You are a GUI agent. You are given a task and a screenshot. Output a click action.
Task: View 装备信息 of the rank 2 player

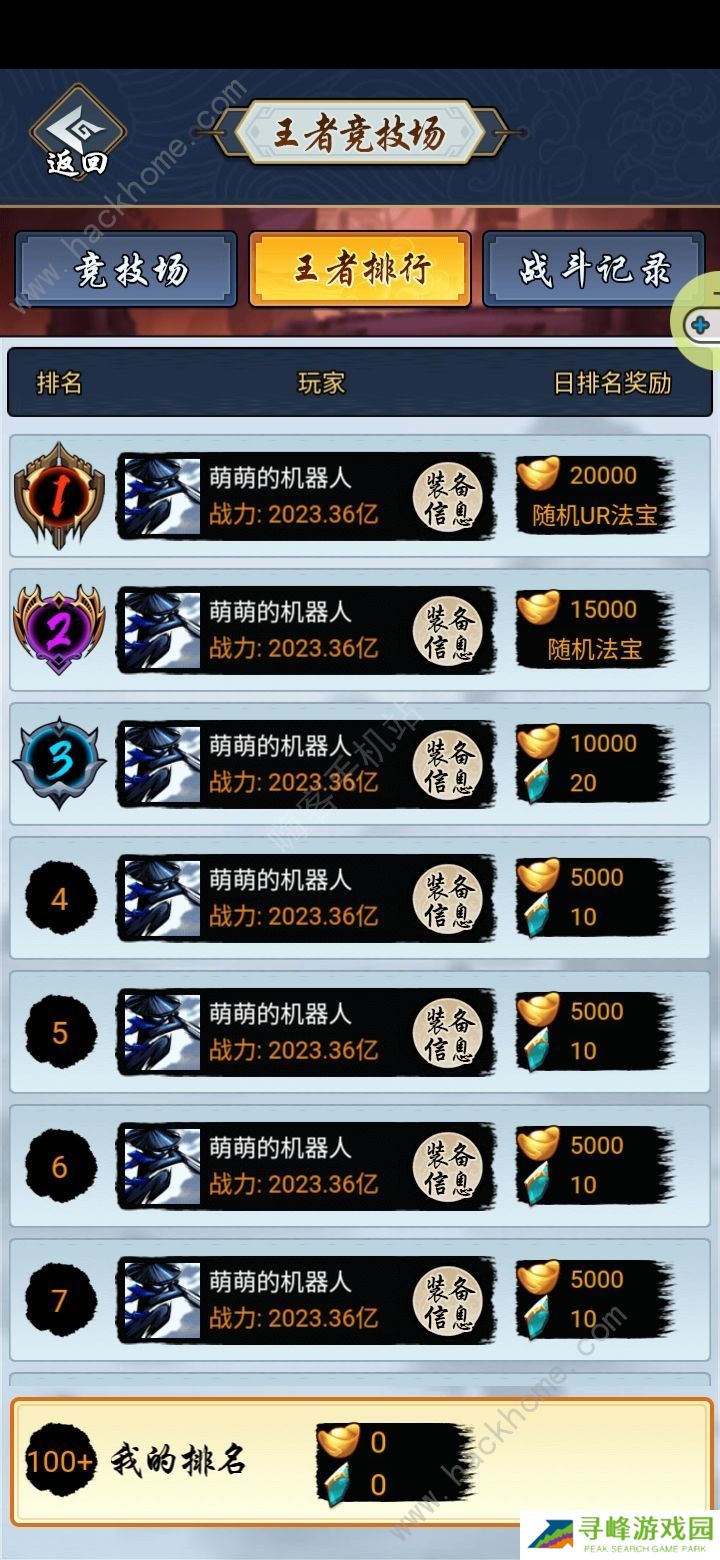tap(448, 631)
